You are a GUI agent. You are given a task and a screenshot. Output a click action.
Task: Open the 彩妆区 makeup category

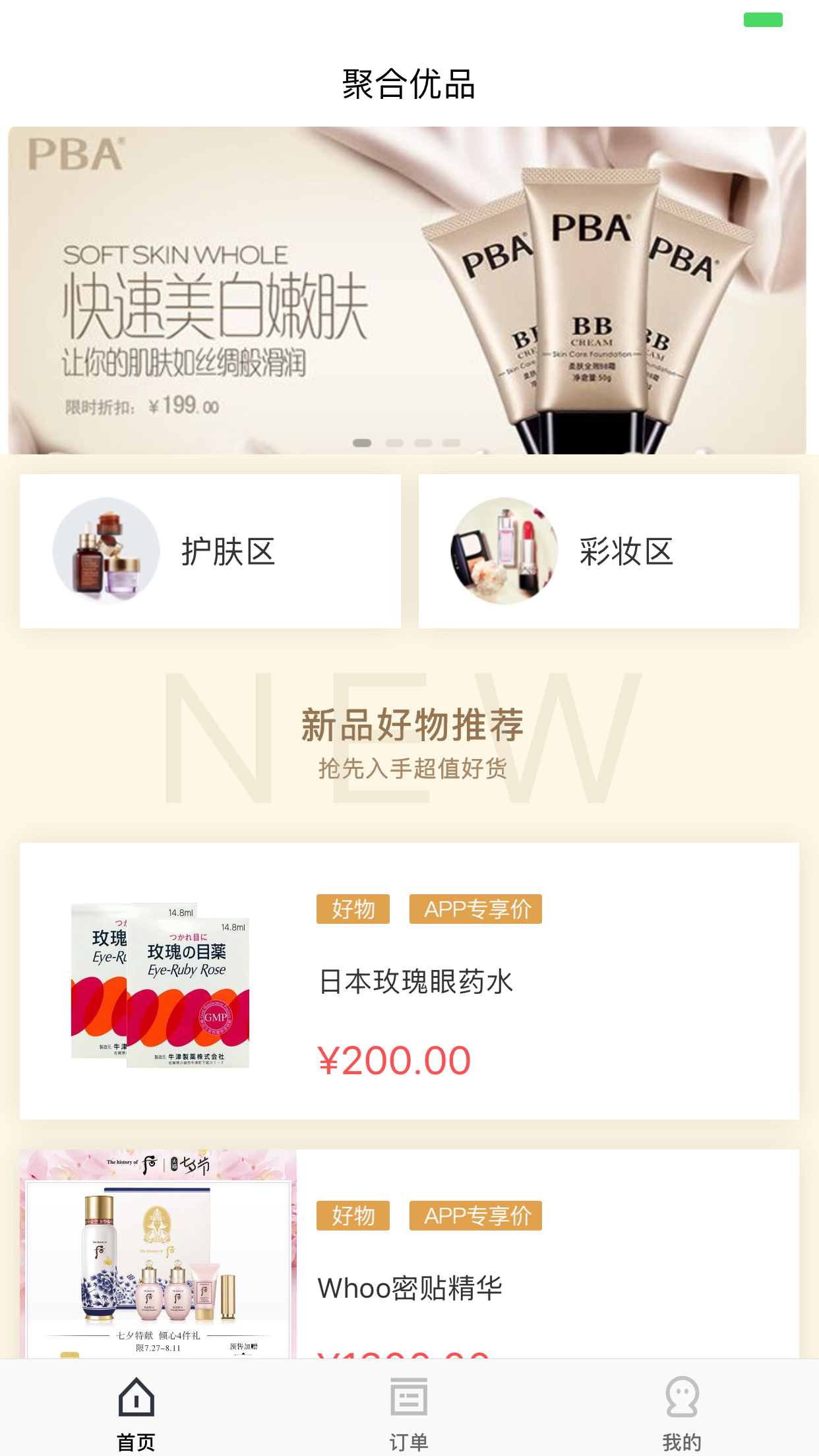click(609, 551)
